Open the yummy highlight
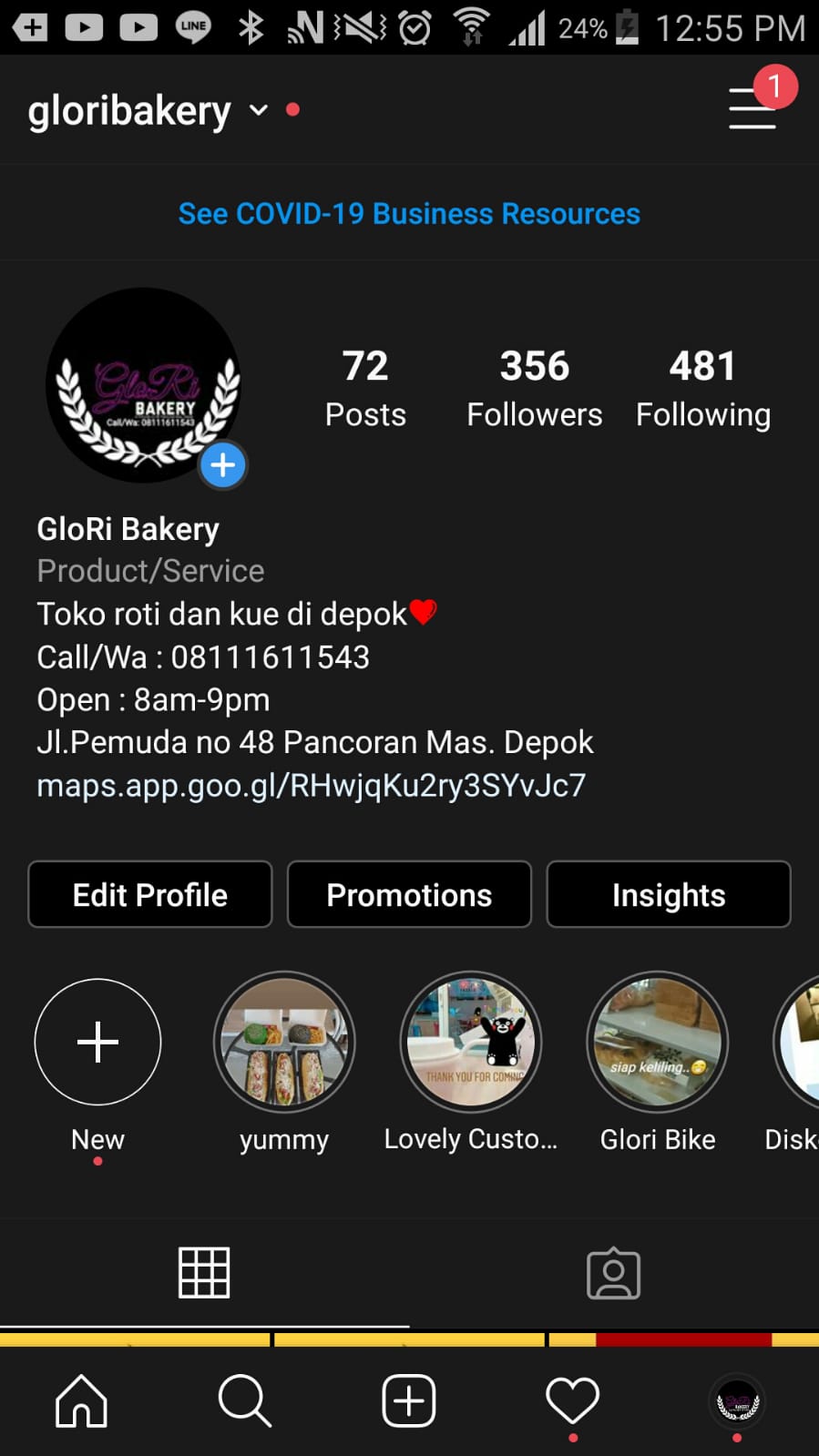The height and width of the screenshot is (1456, 819). click(x=284, y=1043)
